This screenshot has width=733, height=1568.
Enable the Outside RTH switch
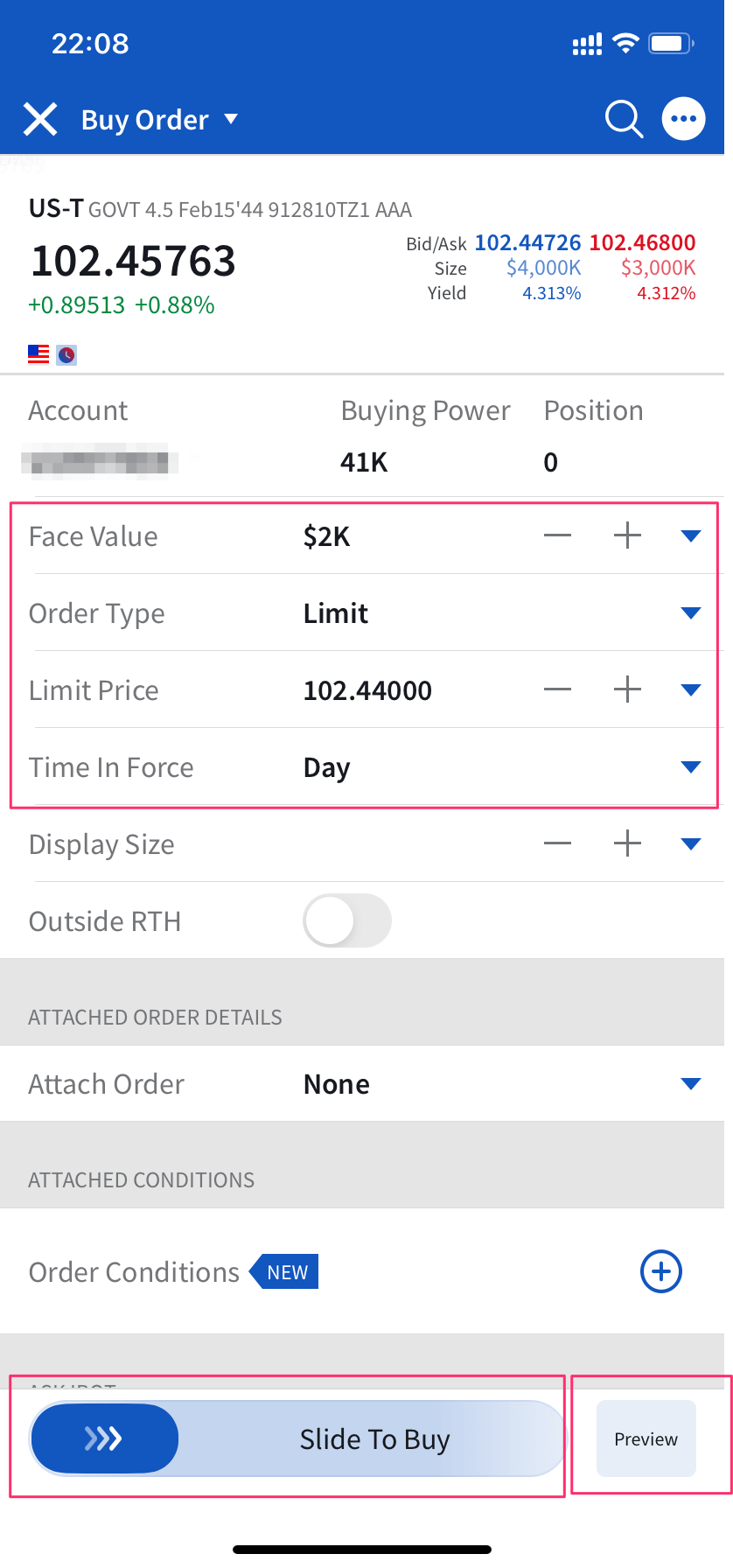[346, 920]
